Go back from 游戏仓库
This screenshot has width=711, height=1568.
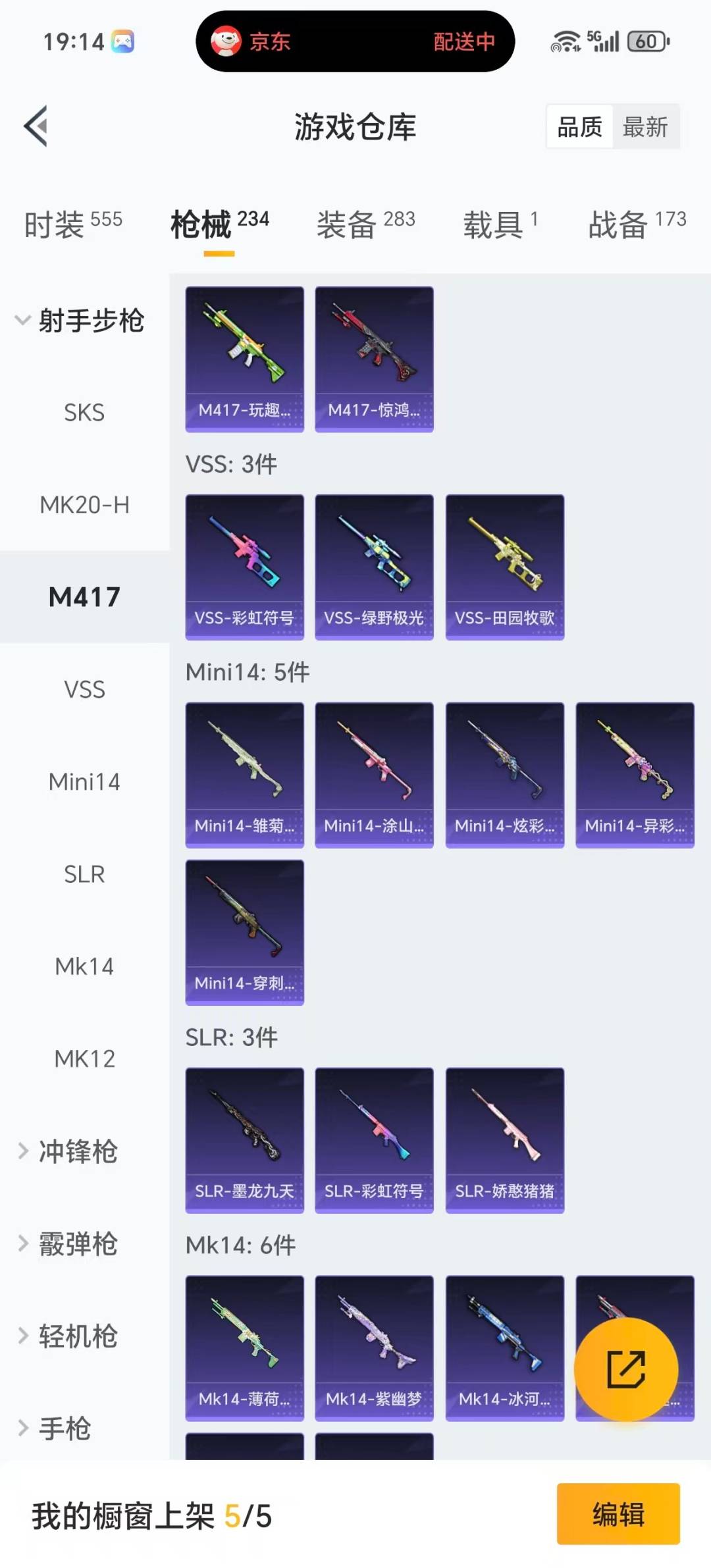36,126
